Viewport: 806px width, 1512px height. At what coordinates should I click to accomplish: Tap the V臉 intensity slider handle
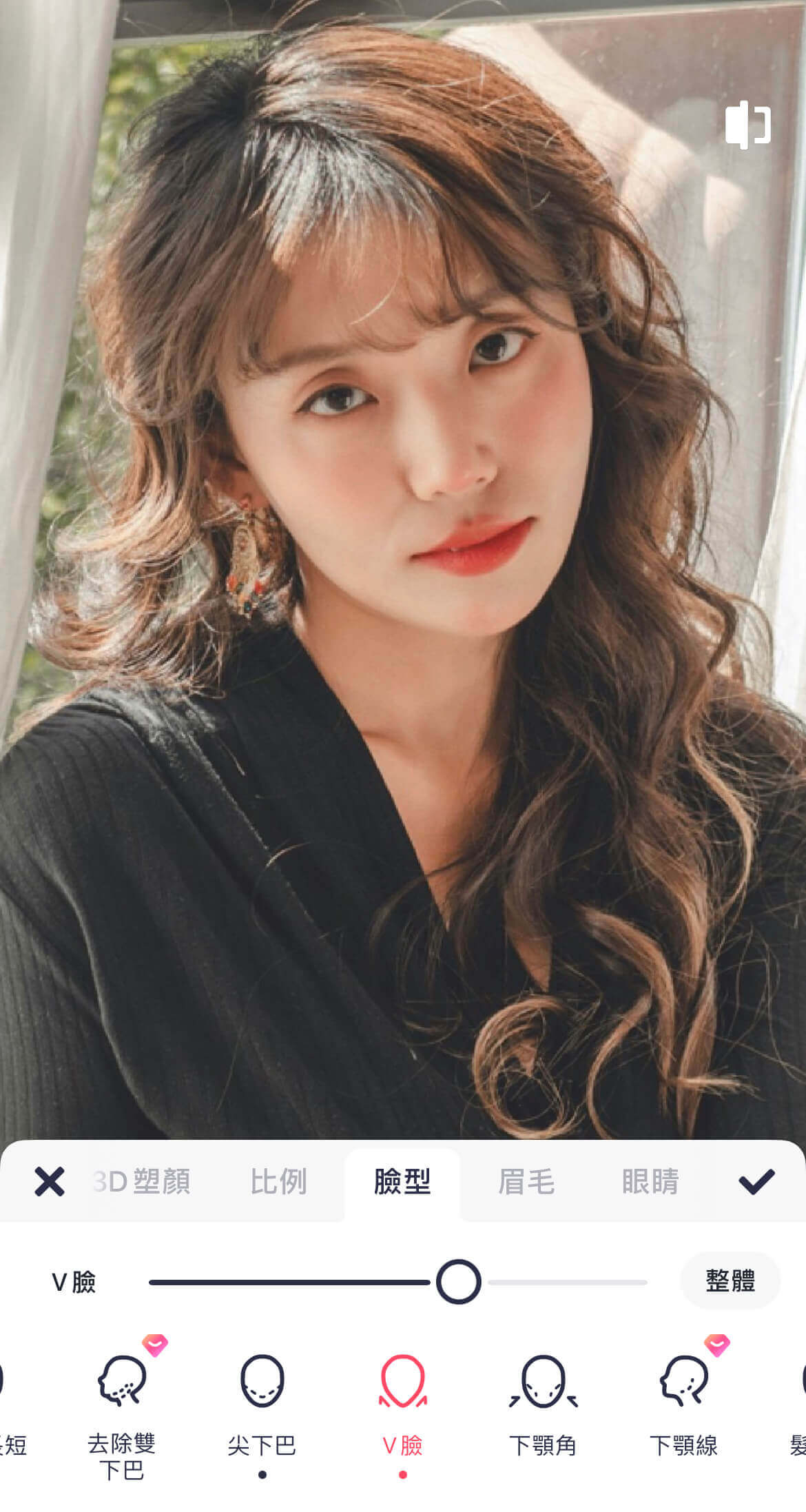click(458, 1282)
